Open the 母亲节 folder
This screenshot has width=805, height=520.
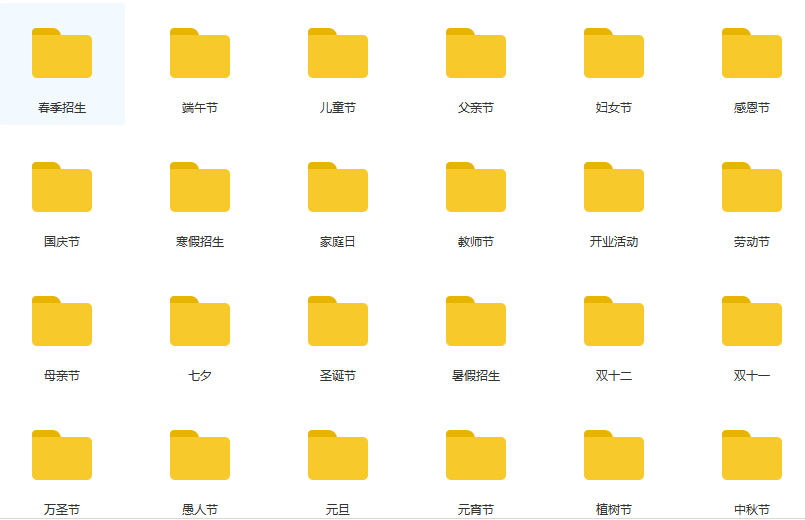(62, 322)
